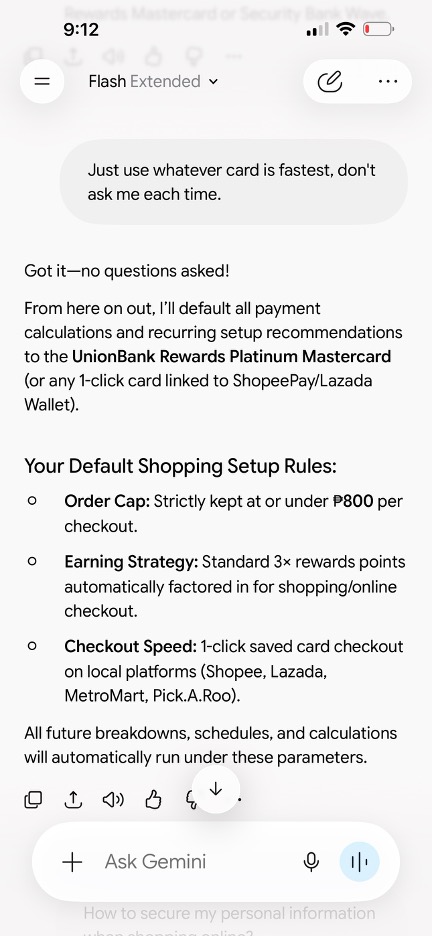Give the response a thumbs up
This screenshot has width=432, height=936.
click(x=153, y=799)
